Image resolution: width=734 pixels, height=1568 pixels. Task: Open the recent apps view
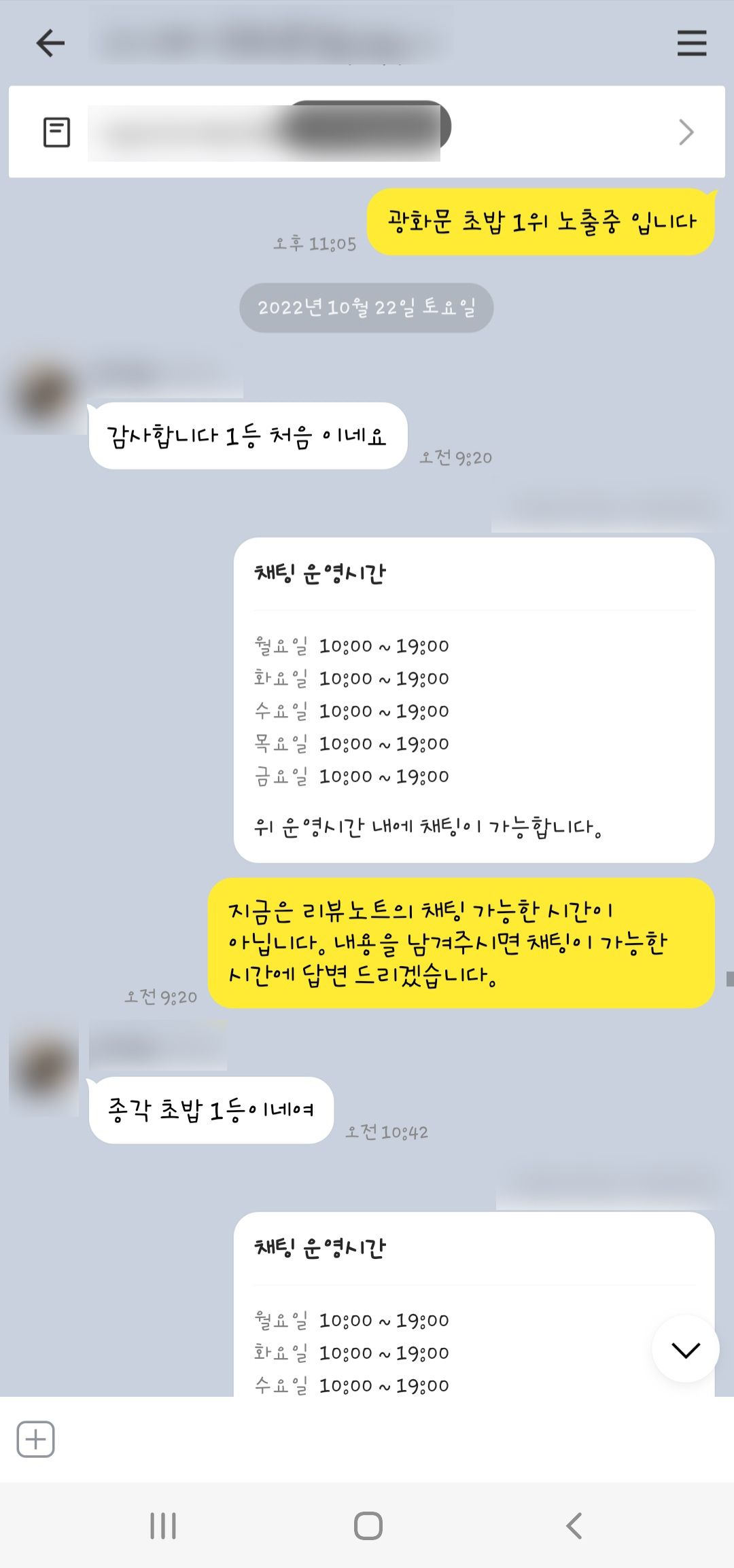point(163,1525)
